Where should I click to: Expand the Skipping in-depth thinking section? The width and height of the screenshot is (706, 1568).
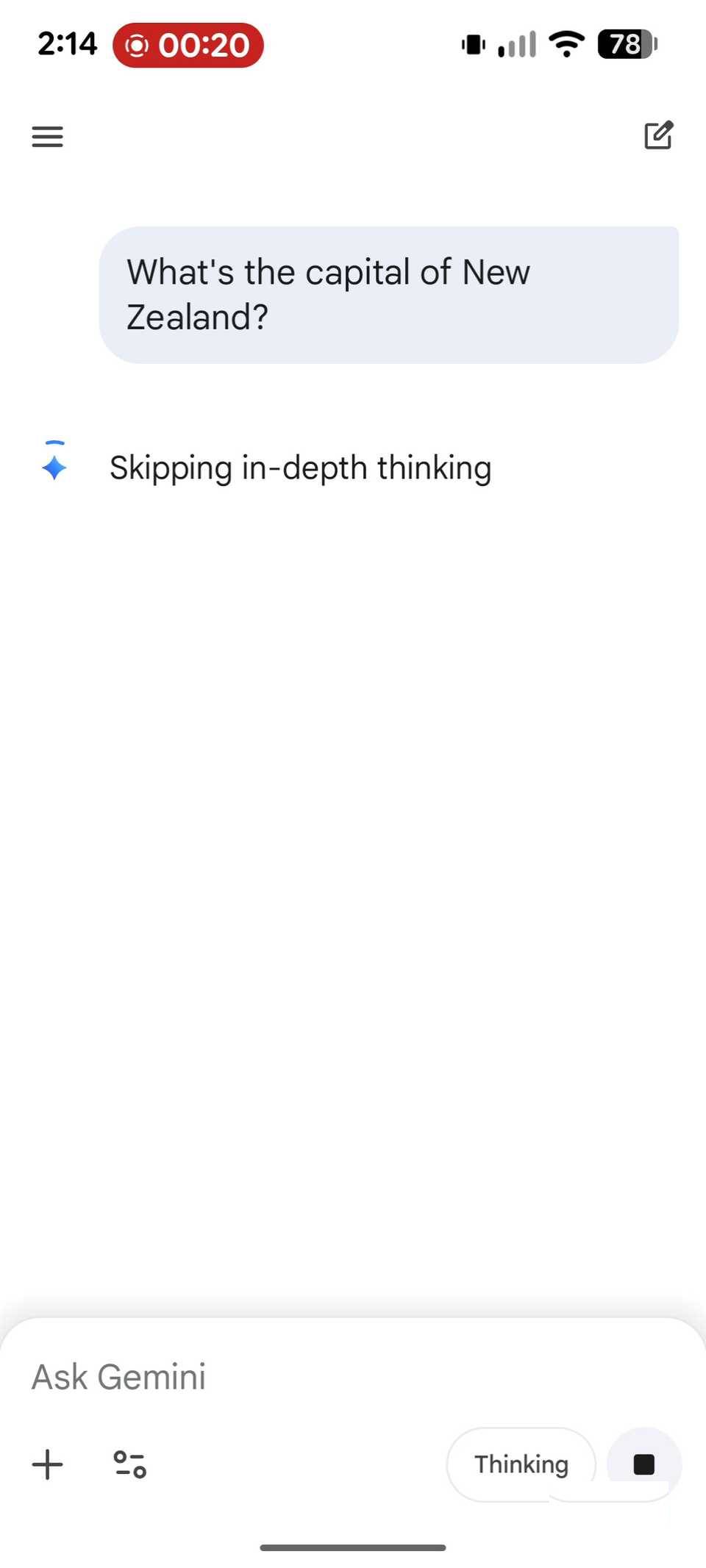pos(302,468)
